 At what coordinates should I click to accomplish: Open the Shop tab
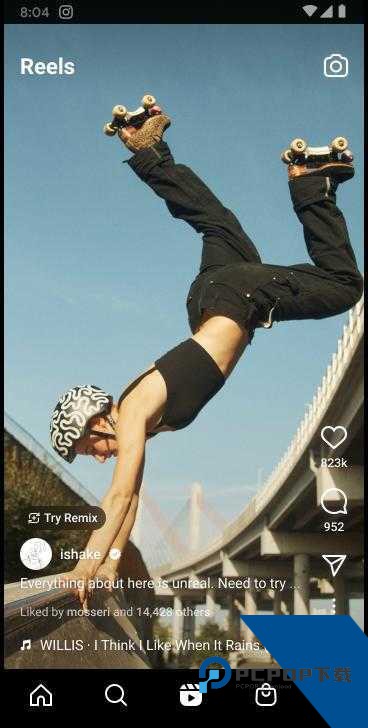266,695
